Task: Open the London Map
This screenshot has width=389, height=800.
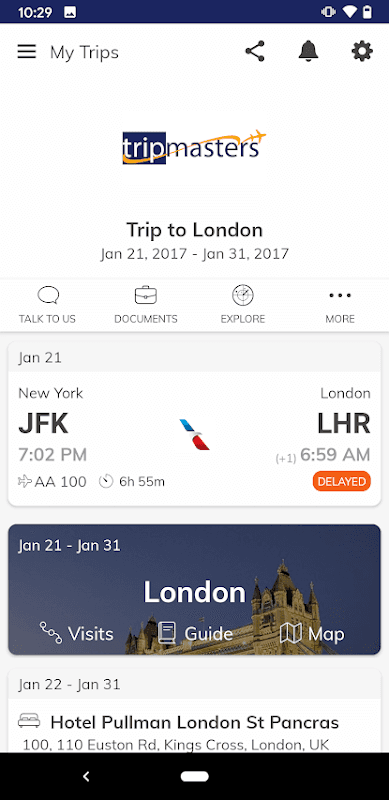Action: pyautogui.click(x=312, y=634)
